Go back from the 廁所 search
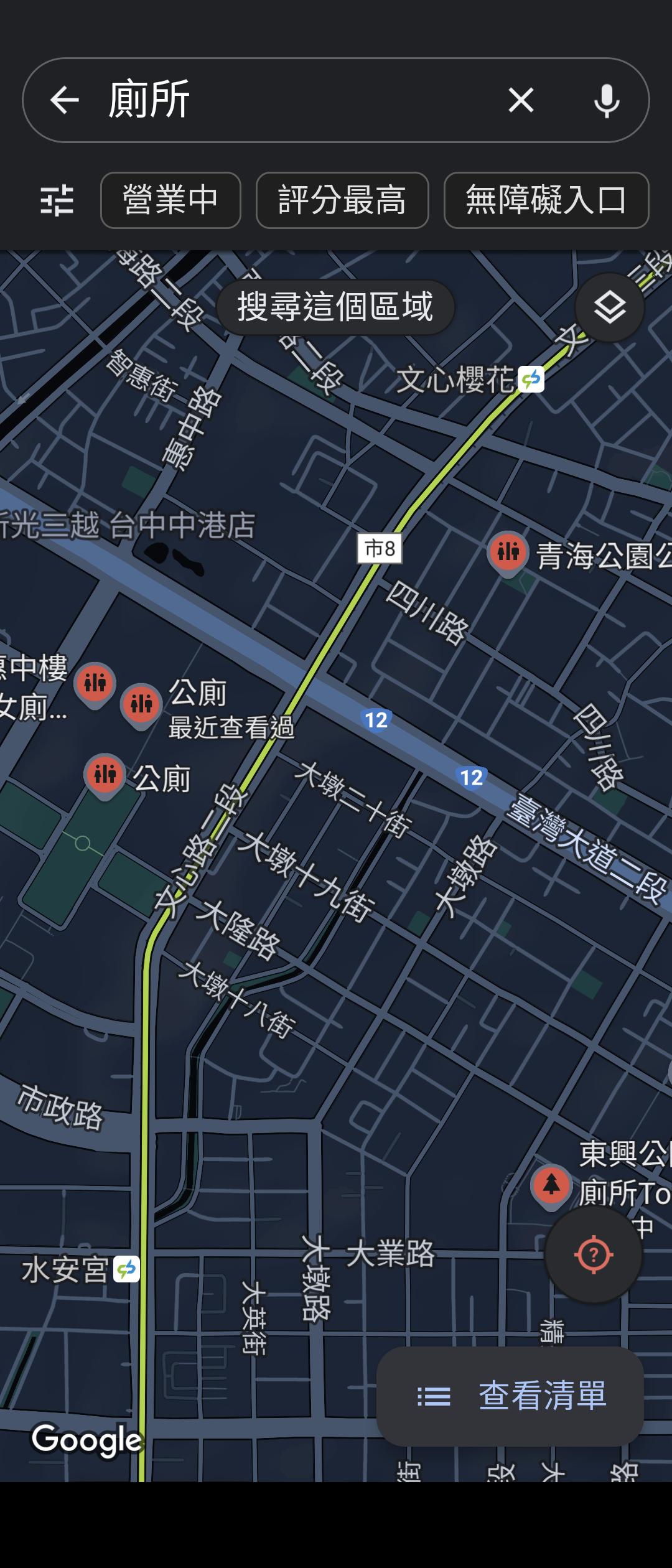 coord(65,100)
